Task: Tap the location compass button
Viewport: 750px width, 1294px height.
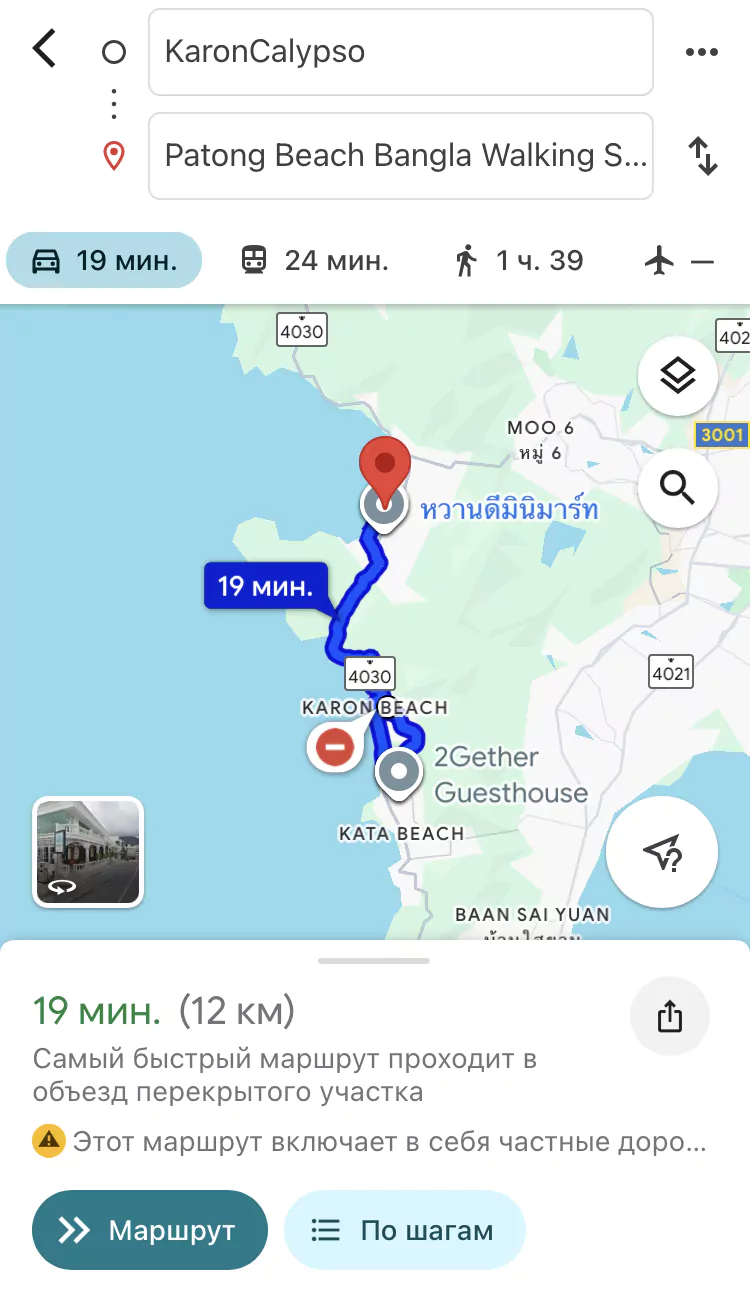Action: tap(662, 852)
